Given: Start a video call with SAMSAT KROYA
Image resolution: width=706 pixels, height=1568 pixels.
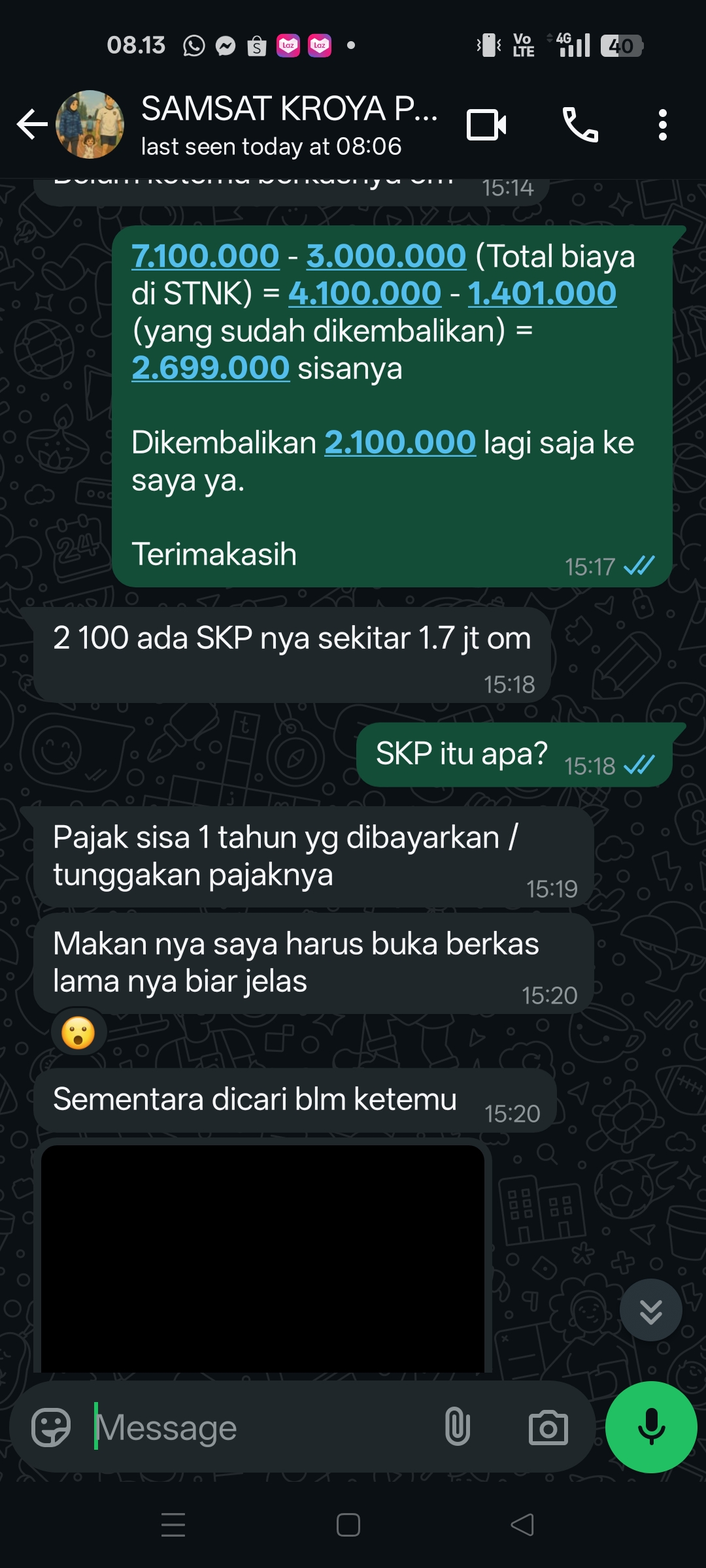Looking at the screenshot, I should [486, 124].
